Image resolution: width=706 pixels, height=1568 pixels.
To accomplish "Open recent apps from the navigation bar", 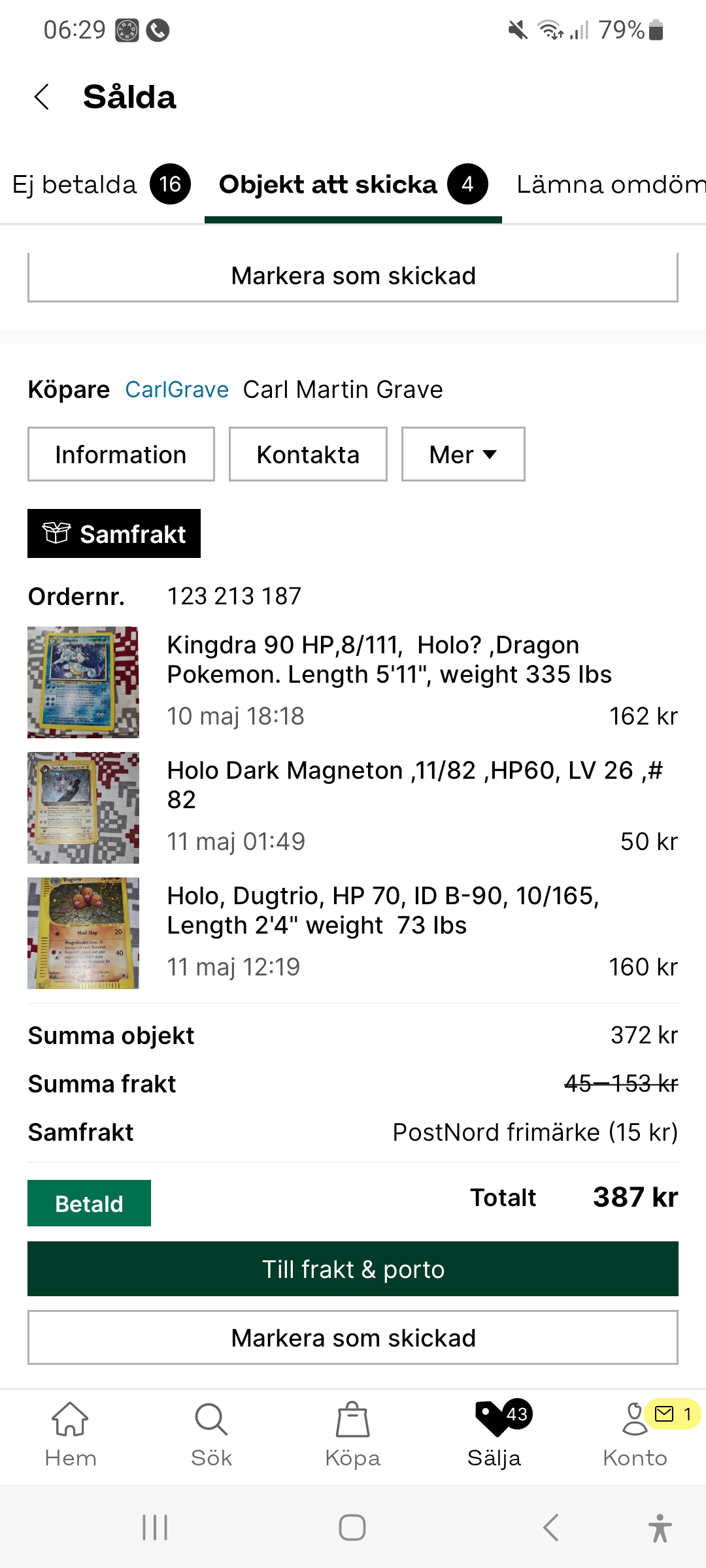I will pos(155,1527).
